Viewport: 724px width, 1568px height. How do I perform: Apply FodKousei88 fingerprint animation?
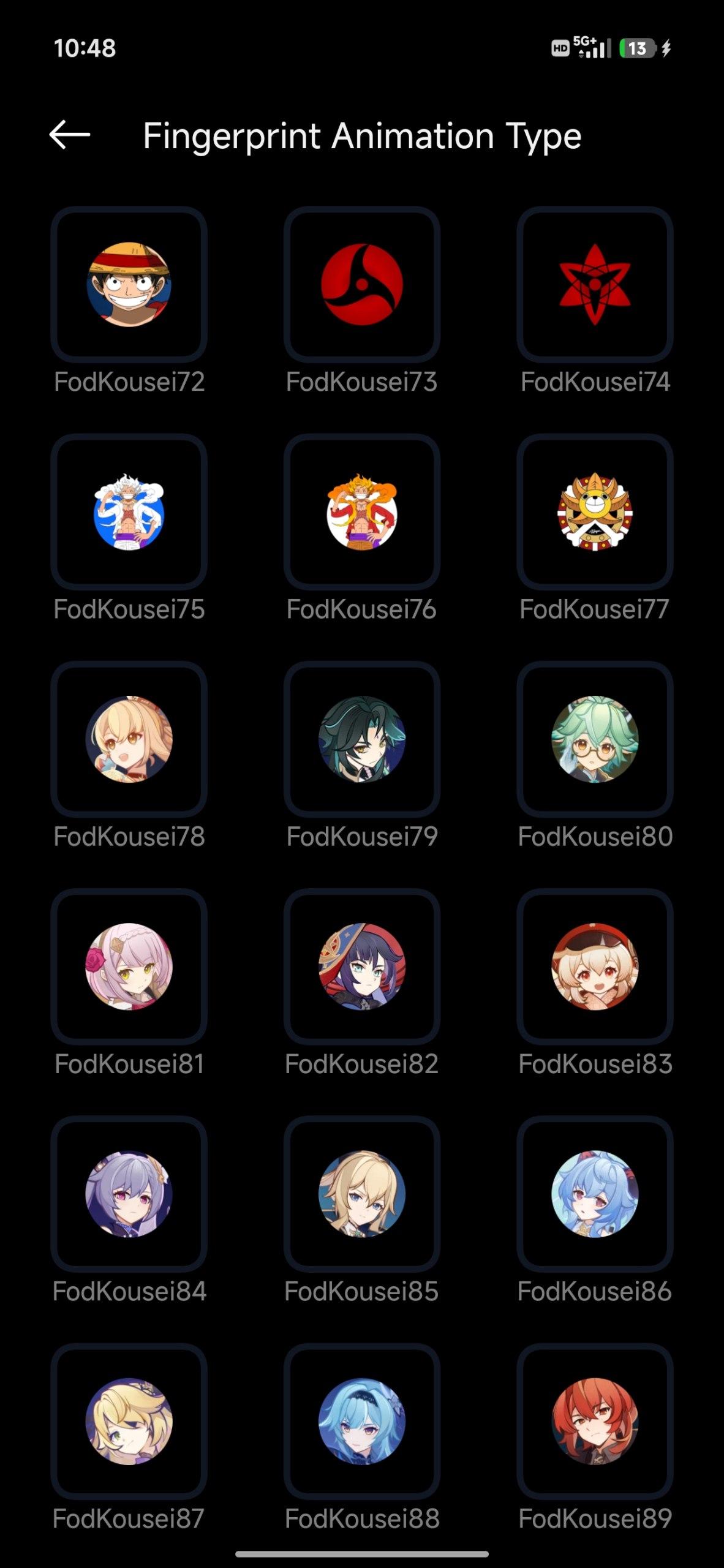tap(362, 1421)
